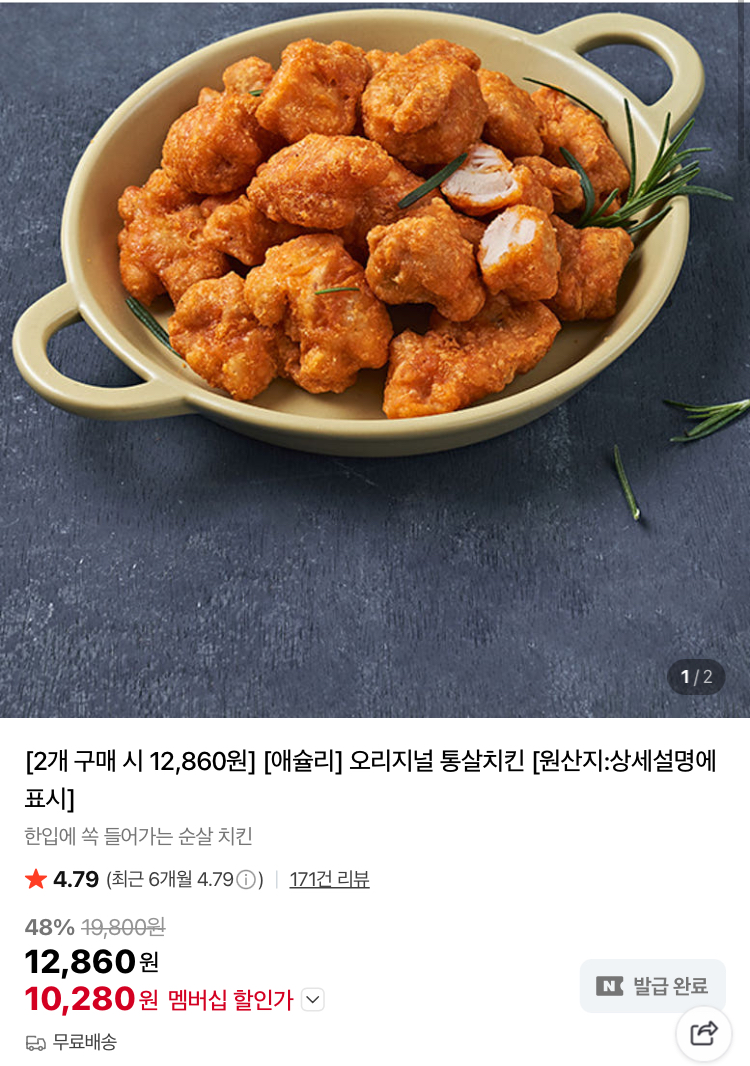
Task: Tap the info icon beside 최근 6개월 rating
Action: point(246,880)
